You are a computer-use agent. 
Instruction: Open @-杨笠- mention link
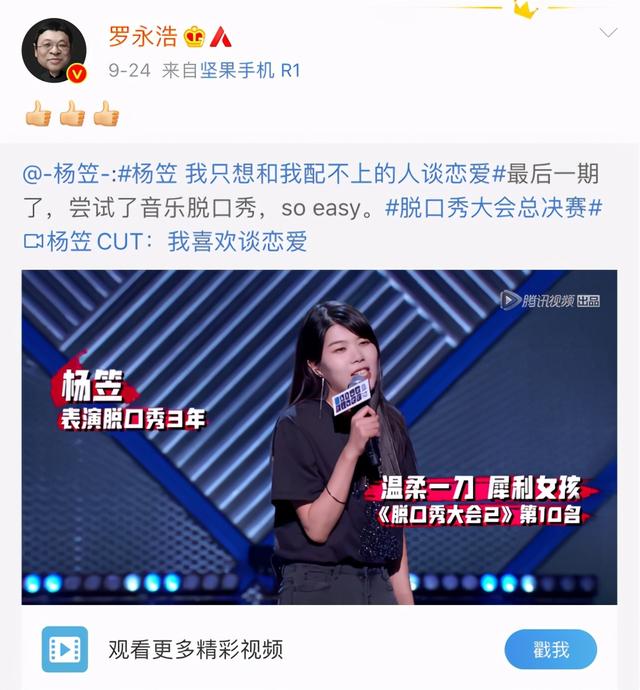click(66, 173)
